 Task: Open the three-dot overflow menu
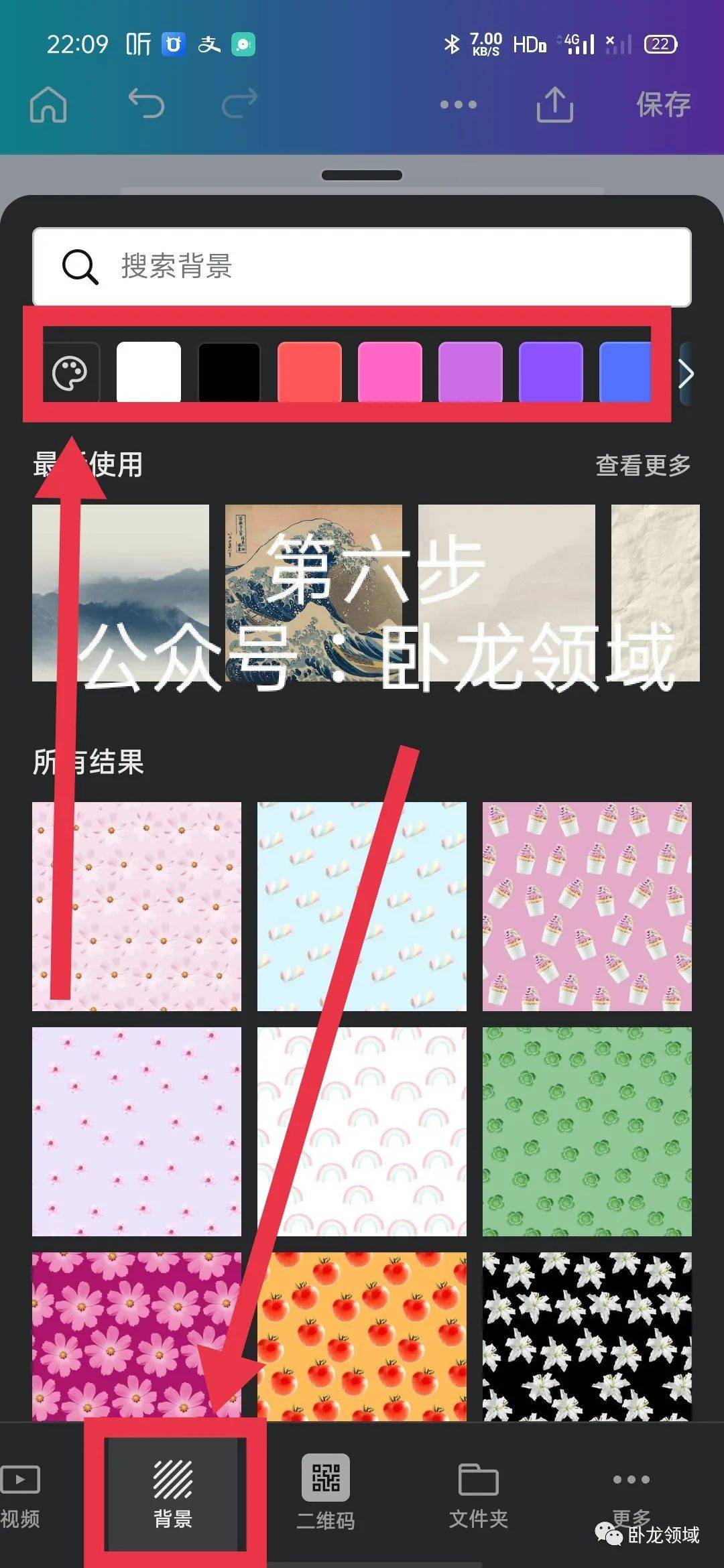point(459,105)
